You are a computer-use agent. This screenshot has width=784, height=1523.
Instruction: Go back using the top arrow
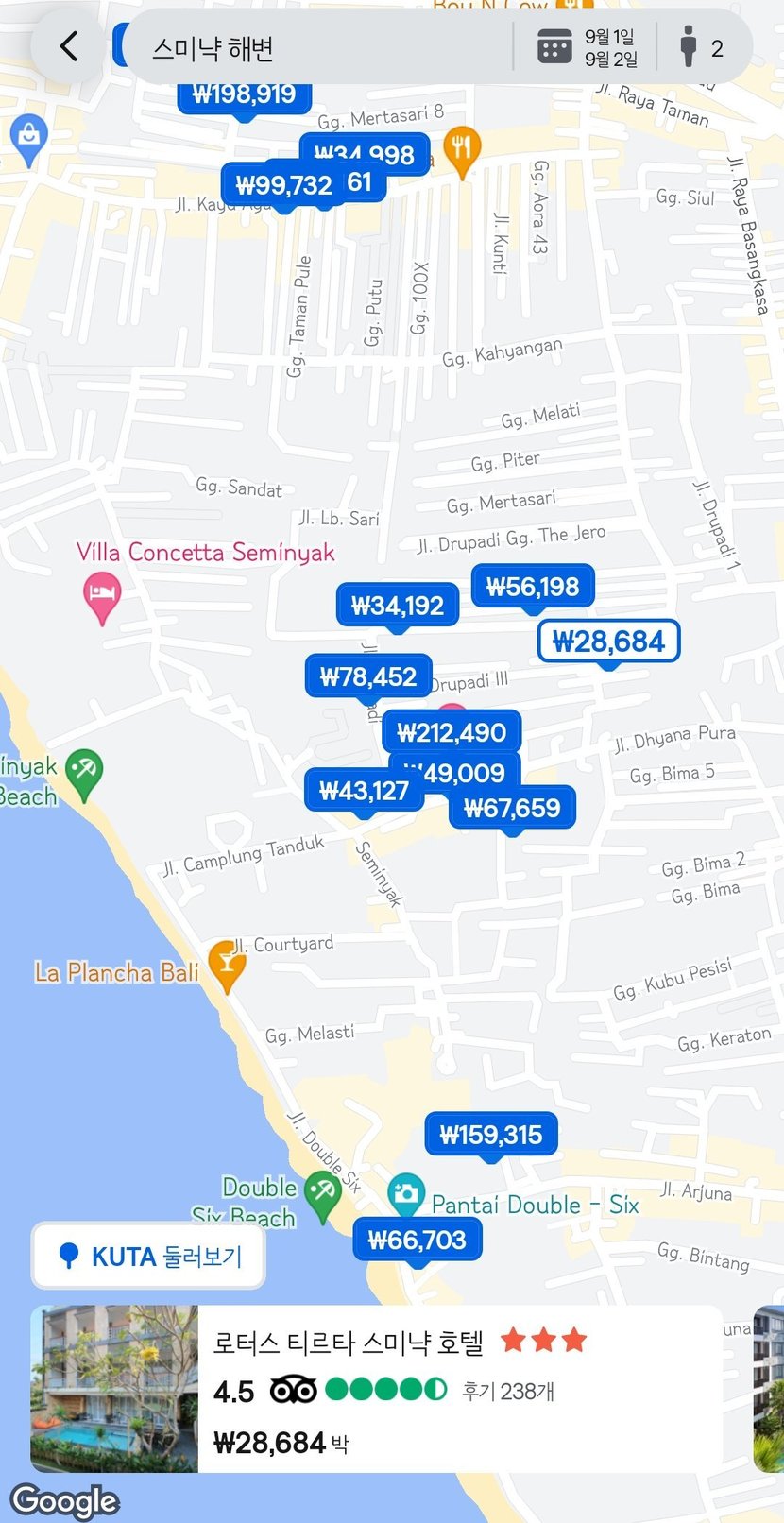click(68, 45)
